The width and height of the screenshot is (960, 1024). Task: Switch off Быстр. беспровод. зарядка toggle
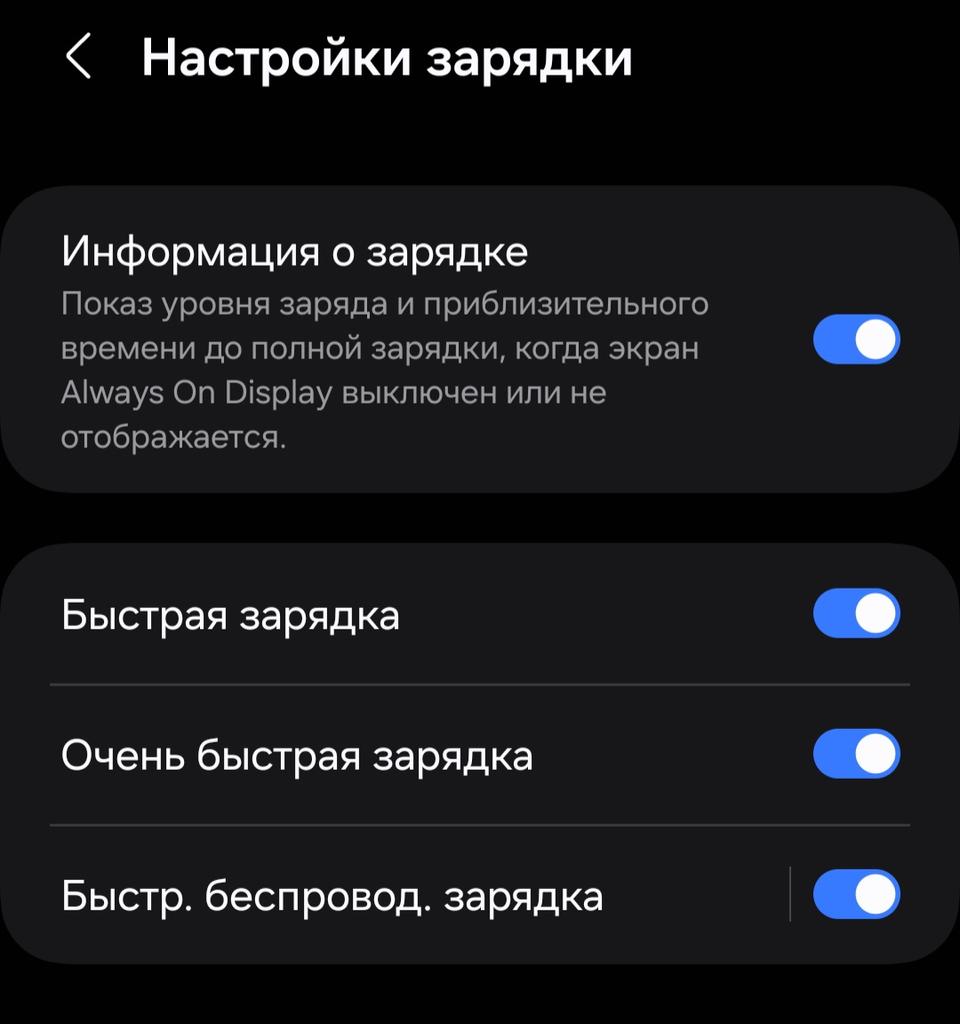[x=856, y=894]
